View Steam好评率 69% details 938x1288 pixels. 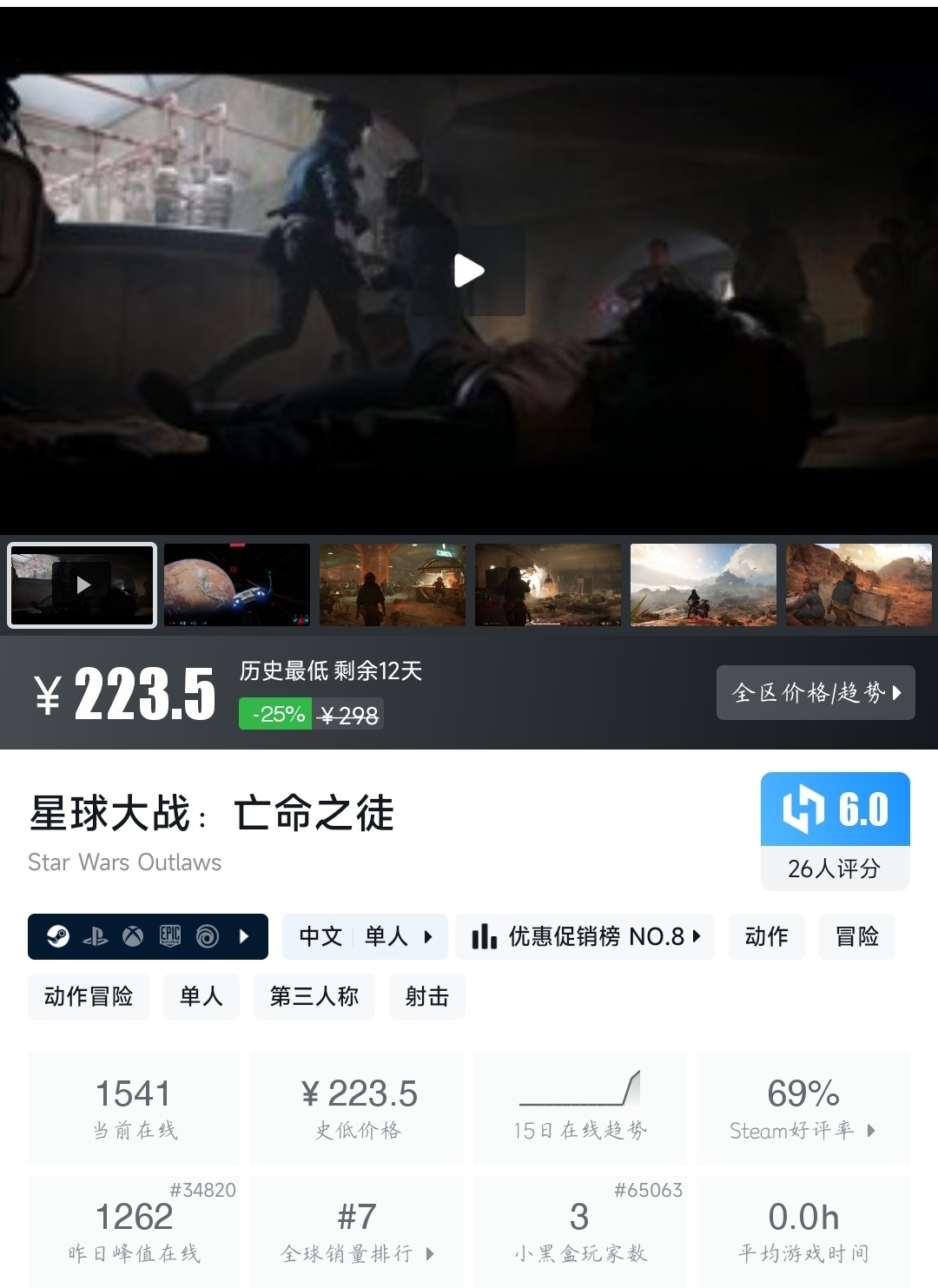(x=803, y=1107)
